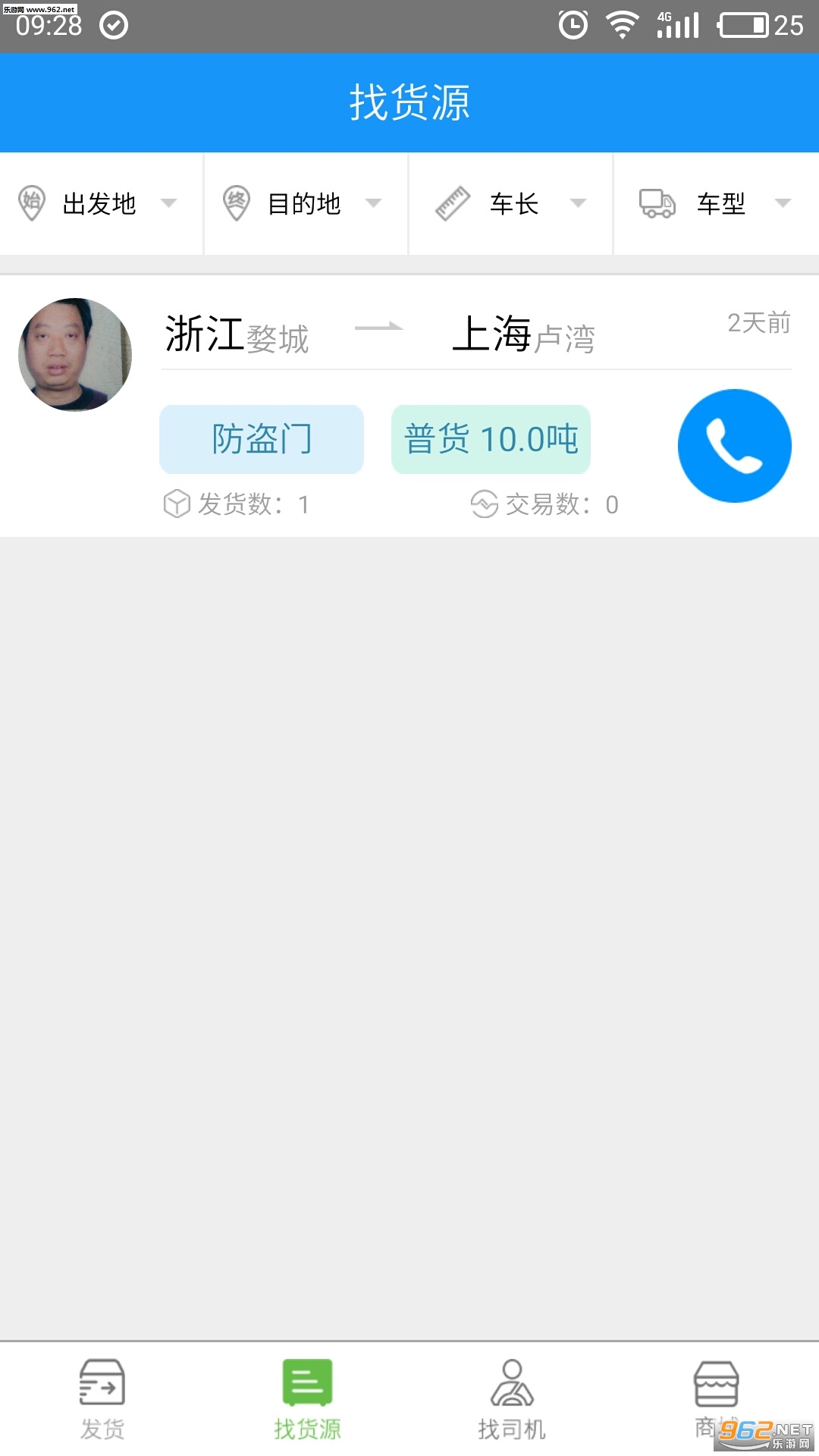The width and height of the screenshot is (819, 1456).
Task: Select the 找货源 tab
Action: coord(307,1398)
